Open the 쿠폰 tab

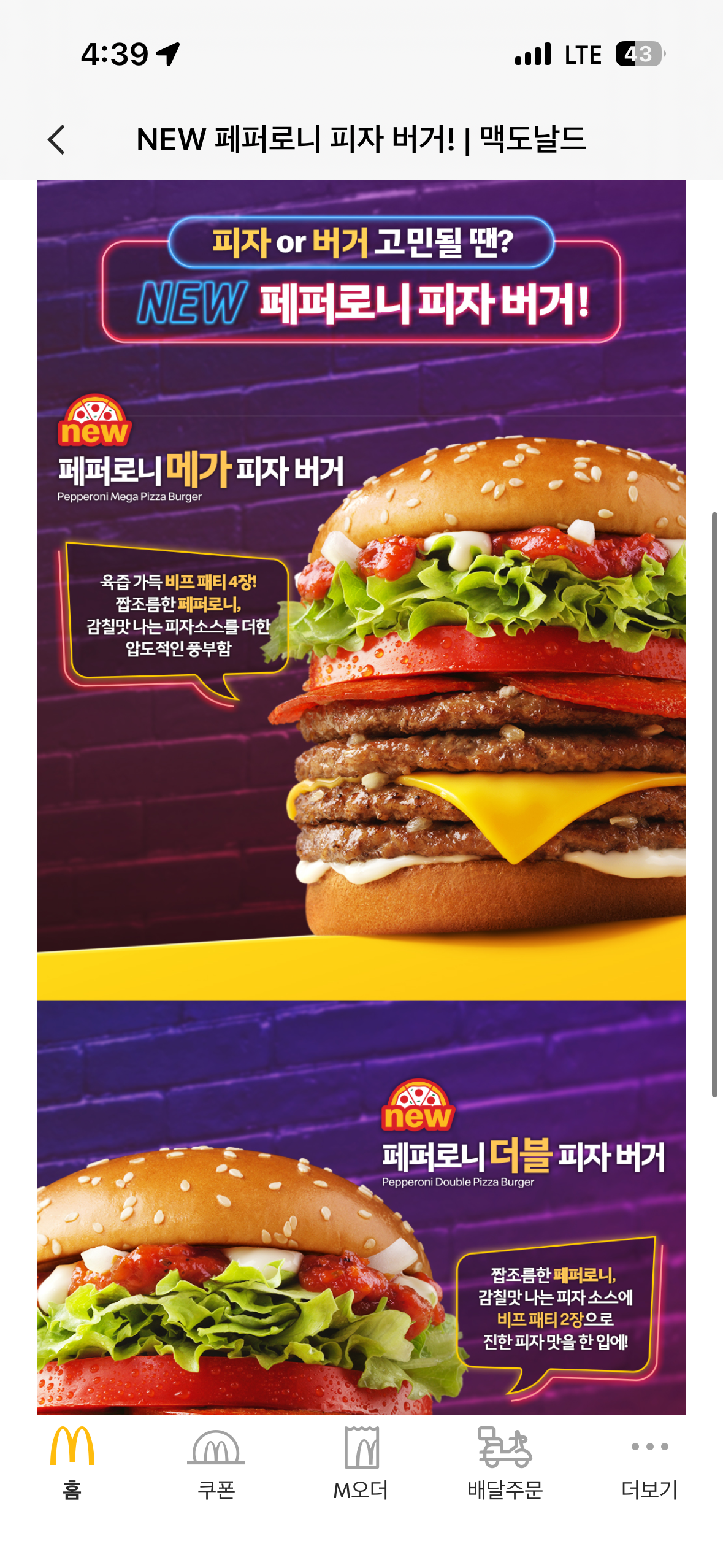pos(216,1462)
